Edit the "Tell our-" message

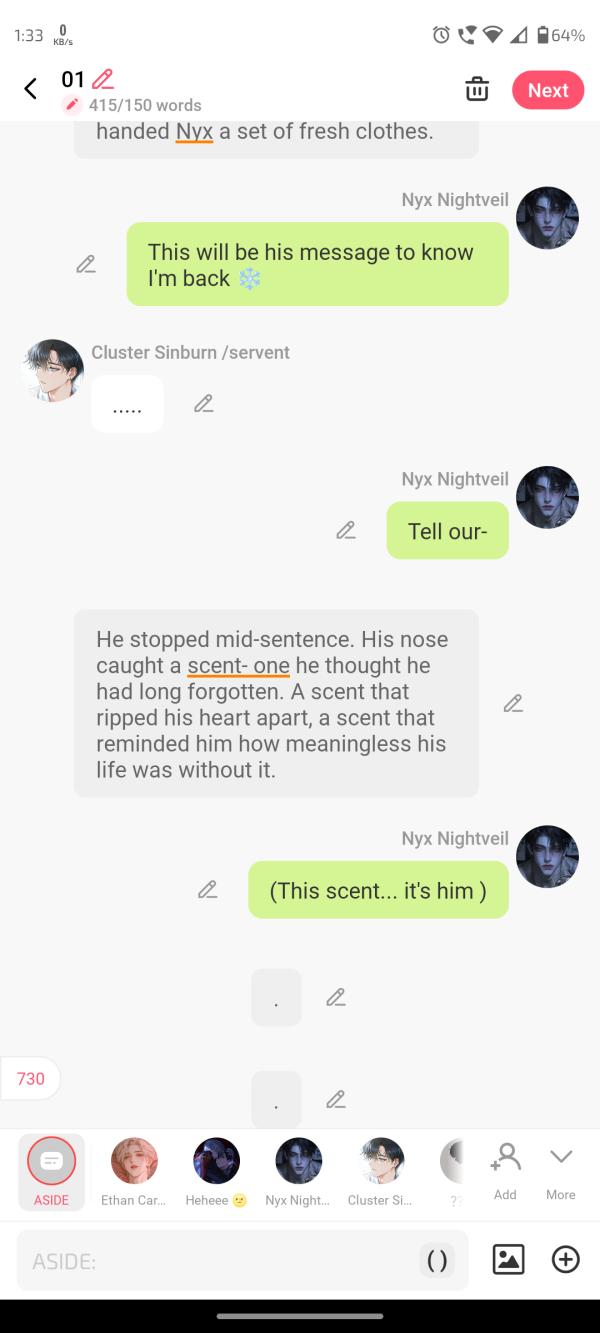pos(346,530)
